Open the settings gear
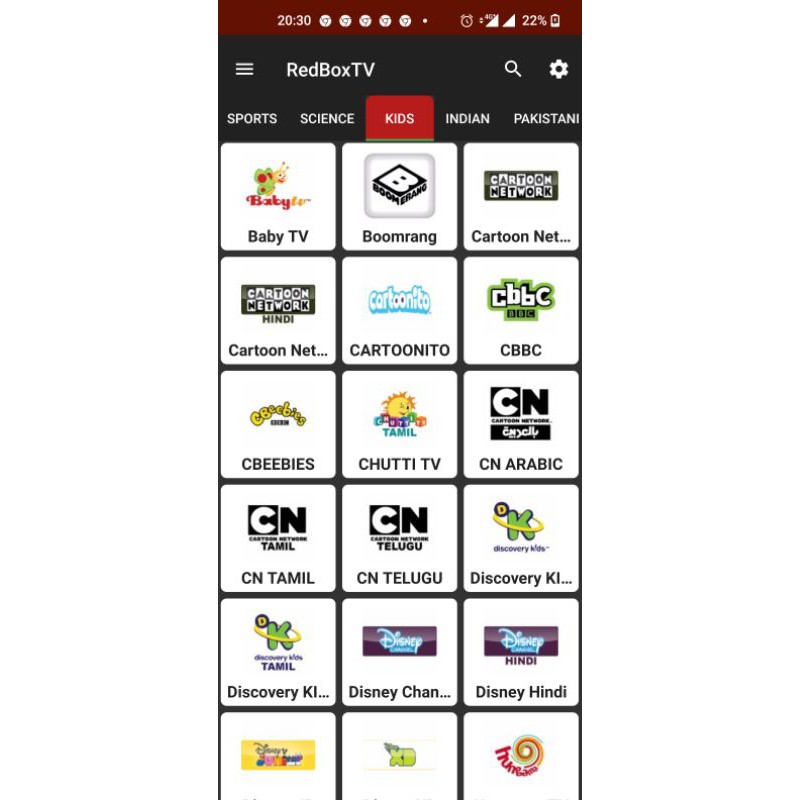 [x=559, y=69]
